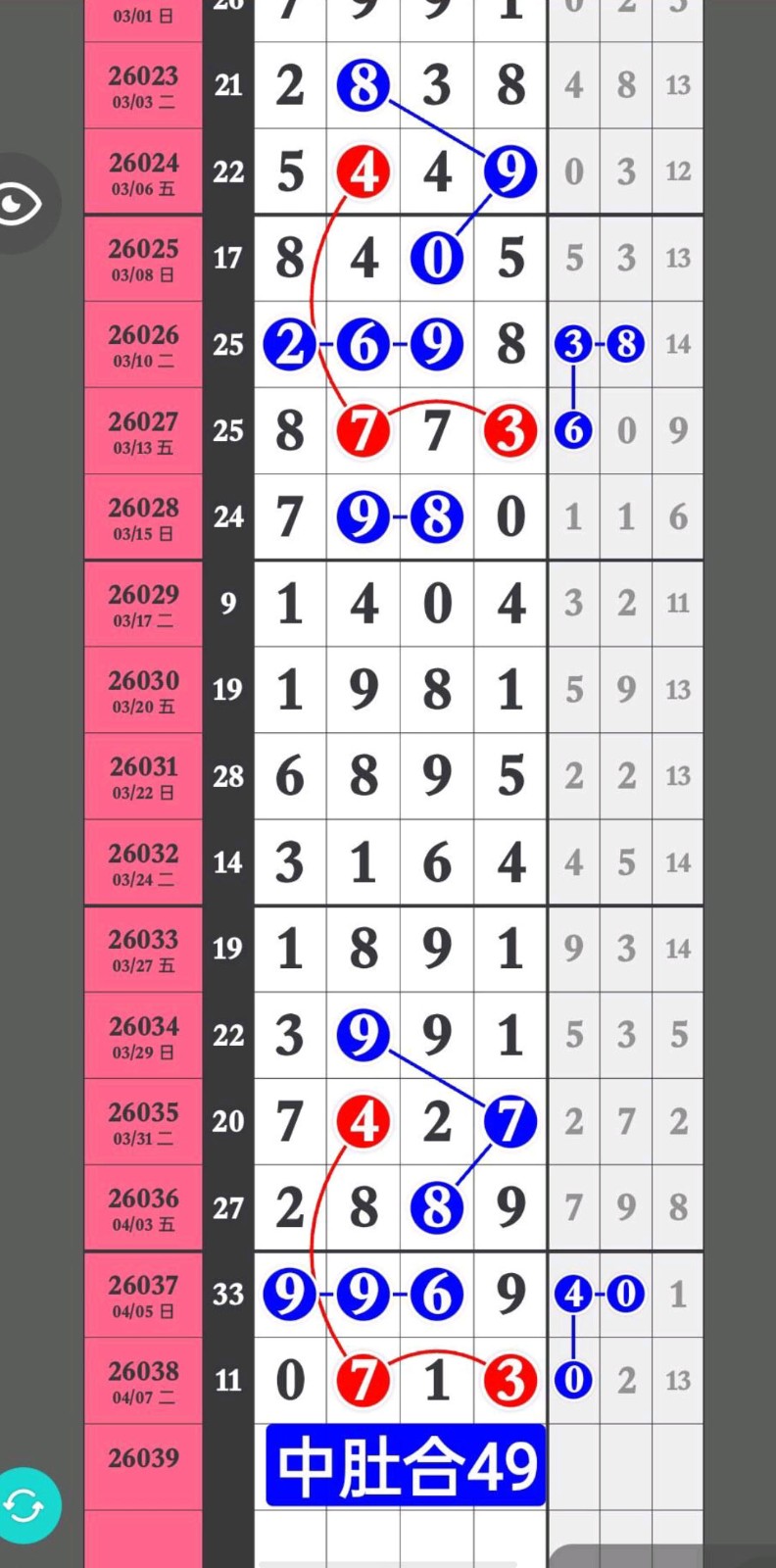Tap the teal refresh button
The image size is (776, 1568).
tap(24, 1506)
